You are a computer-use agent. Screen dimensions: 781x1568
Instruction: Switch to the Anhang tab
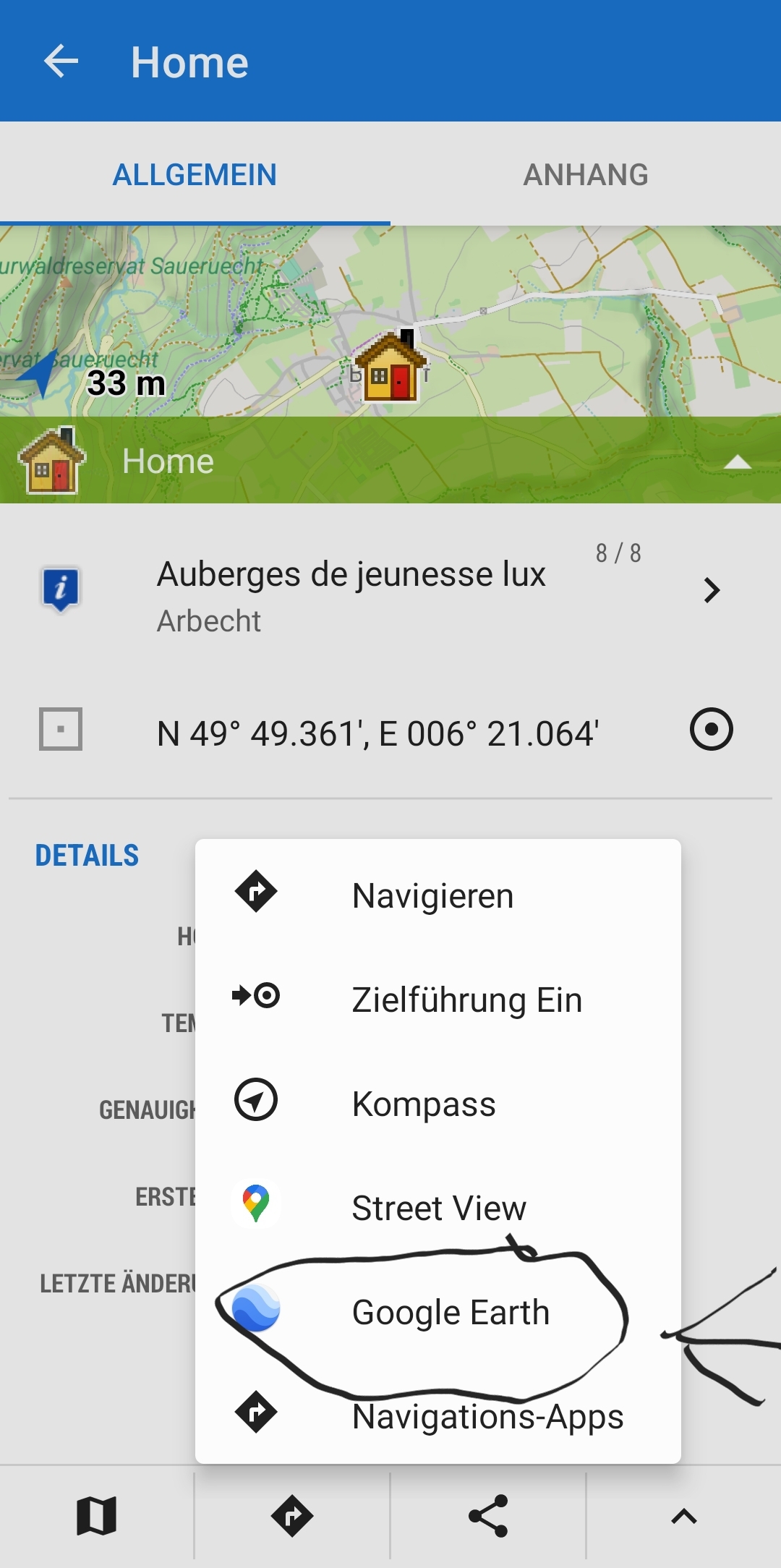click(x=586, y=175)
